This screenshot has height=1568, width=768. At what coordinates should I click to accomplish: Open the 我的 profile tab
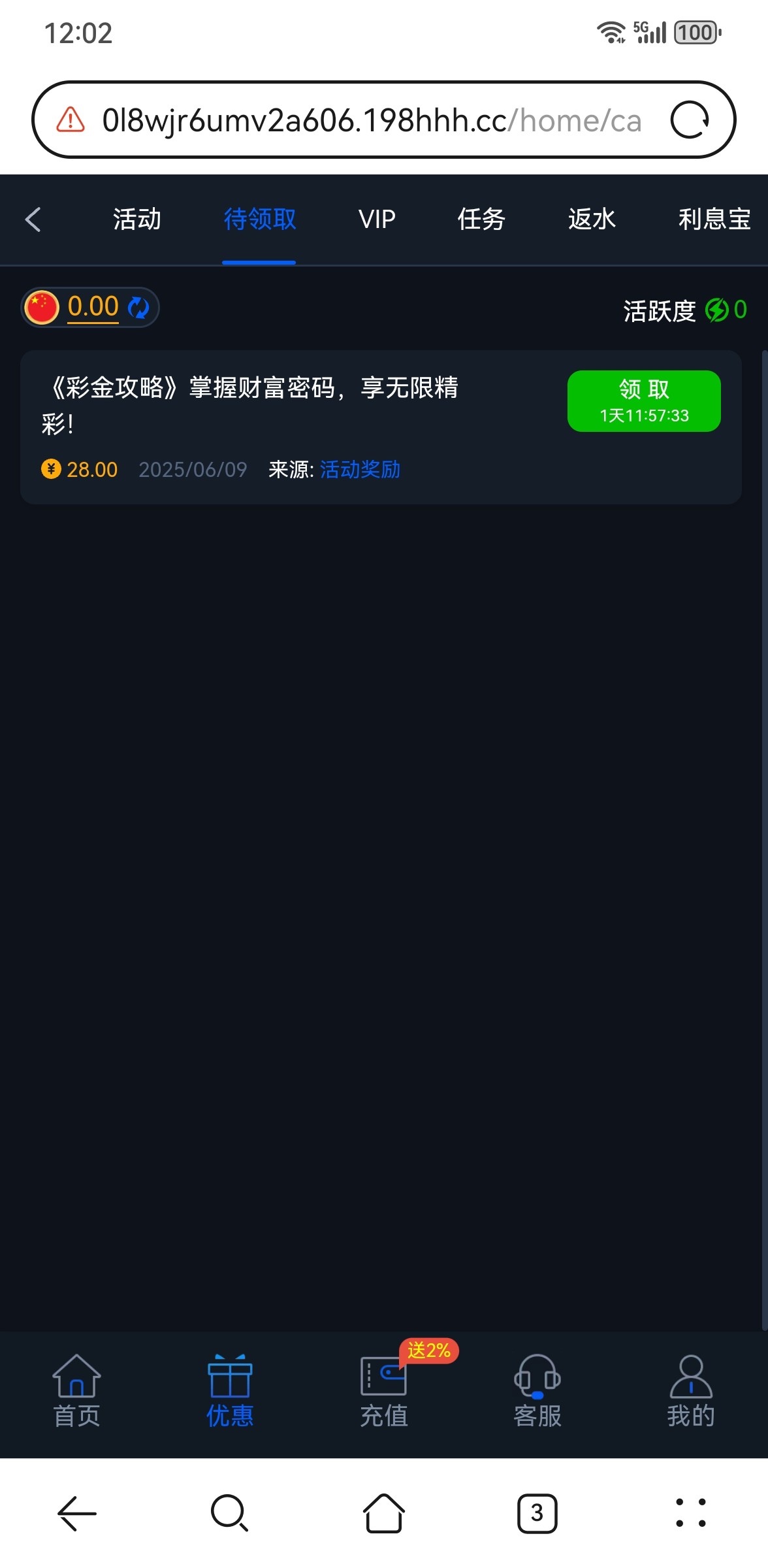(x=690, y=1392)
